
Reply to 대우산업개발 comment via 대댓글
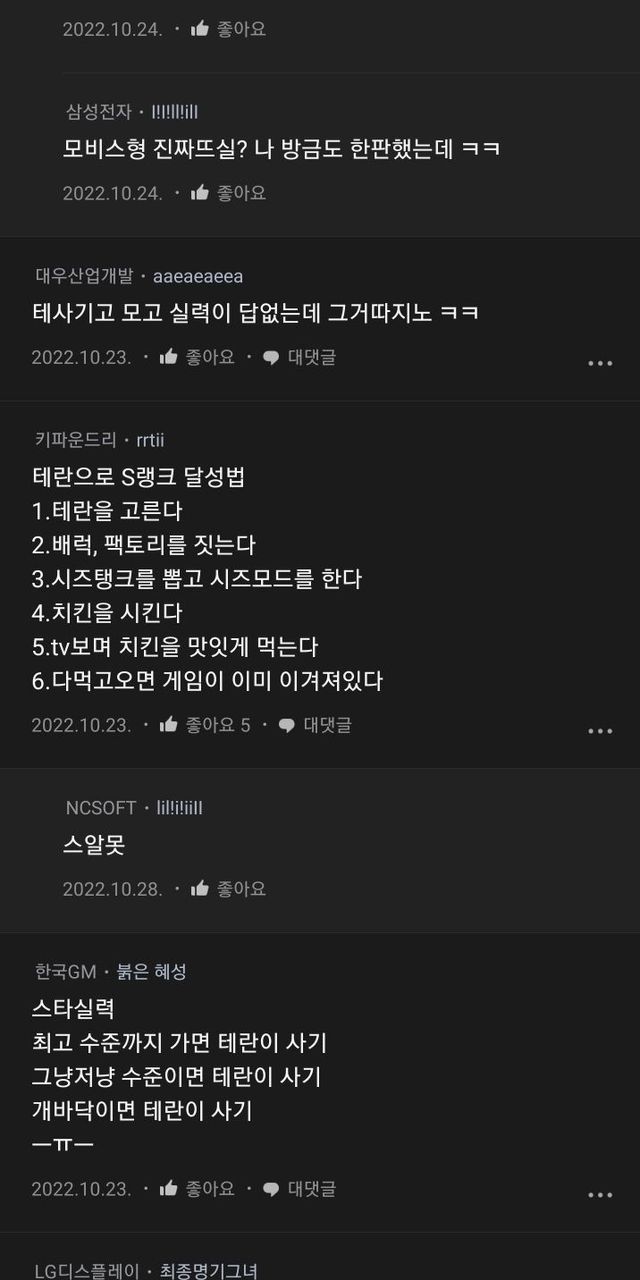(299, 357)
